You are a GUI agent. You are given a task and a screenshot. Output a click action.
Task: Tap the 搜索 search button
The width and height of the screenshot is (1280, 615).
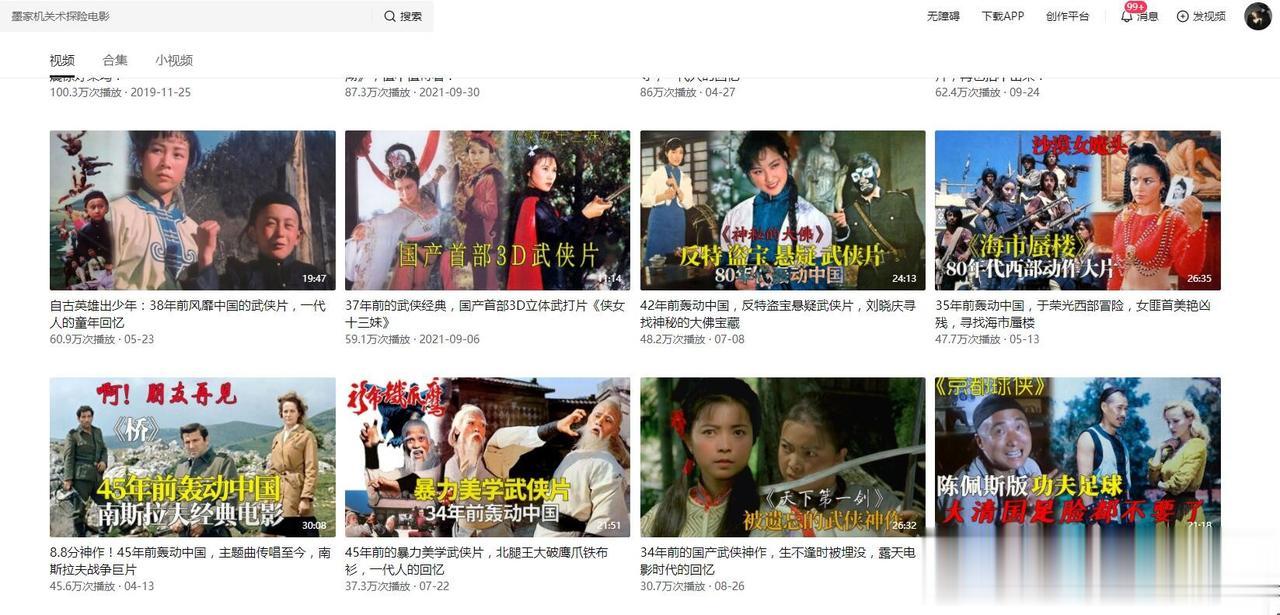tap(403, 16)
